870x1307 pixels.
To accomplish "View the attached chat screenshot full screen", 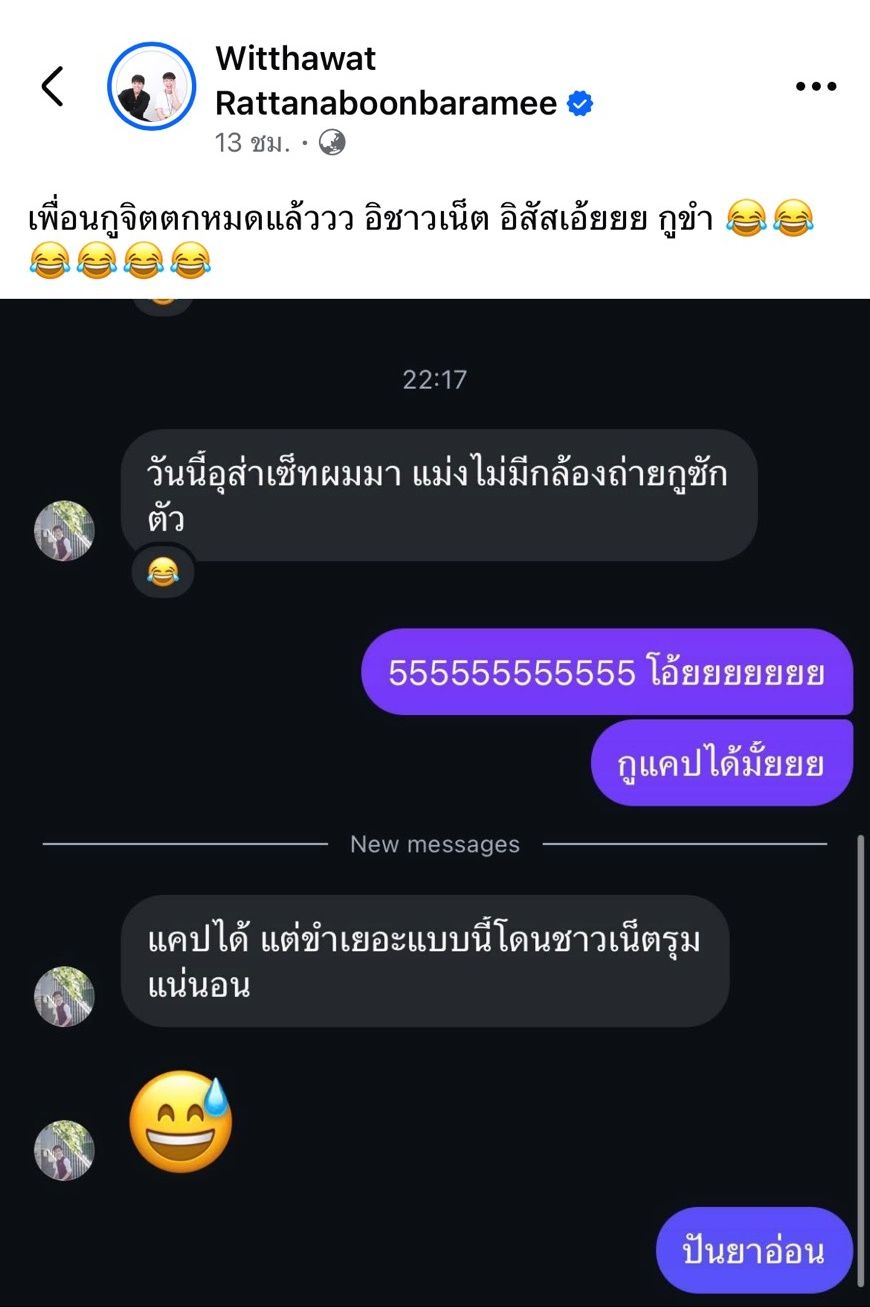I will (435, 800).
